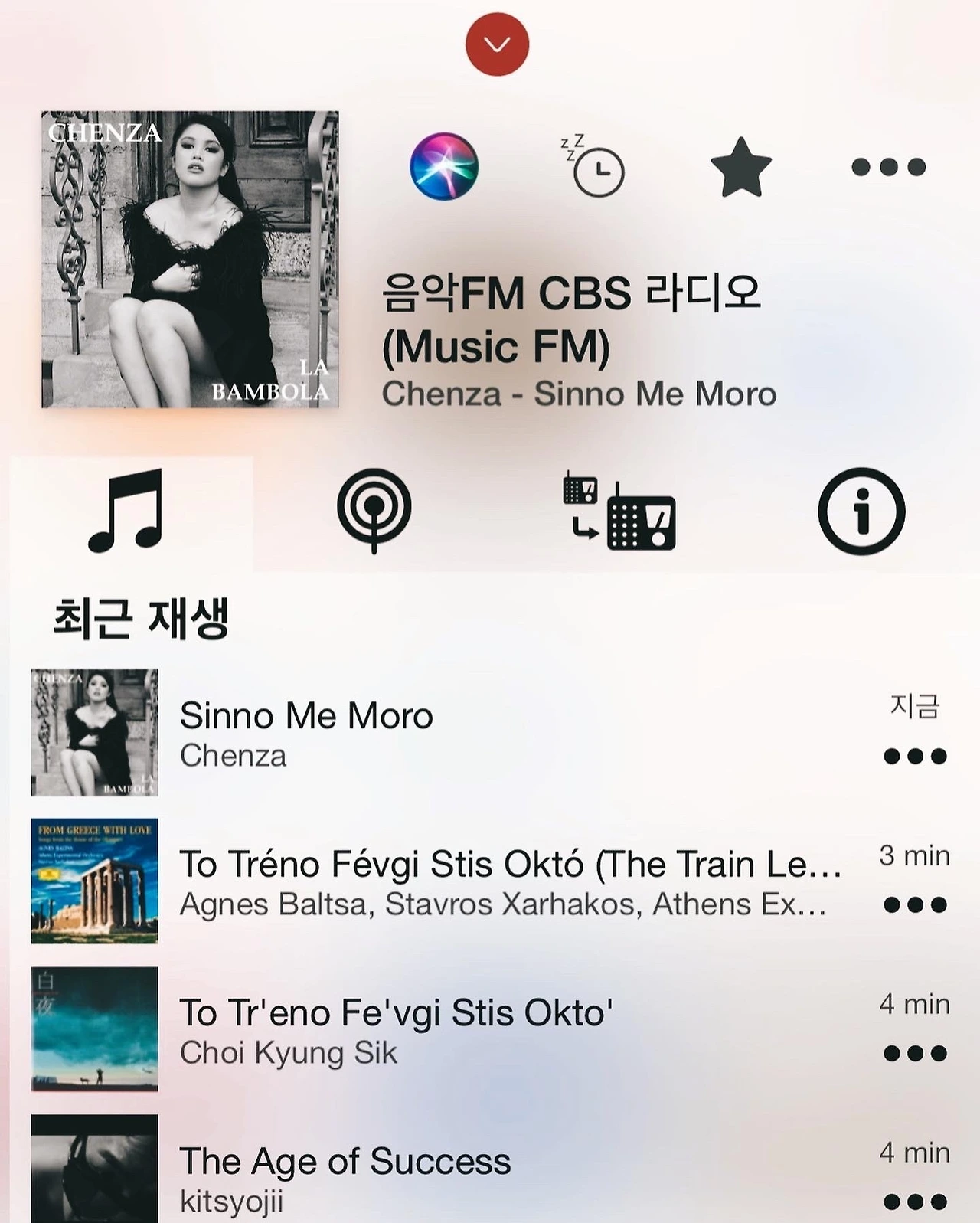The image size is (980, 1223).
Task: Activate the Siri shortcut icon
Action: tap(444, 166)
